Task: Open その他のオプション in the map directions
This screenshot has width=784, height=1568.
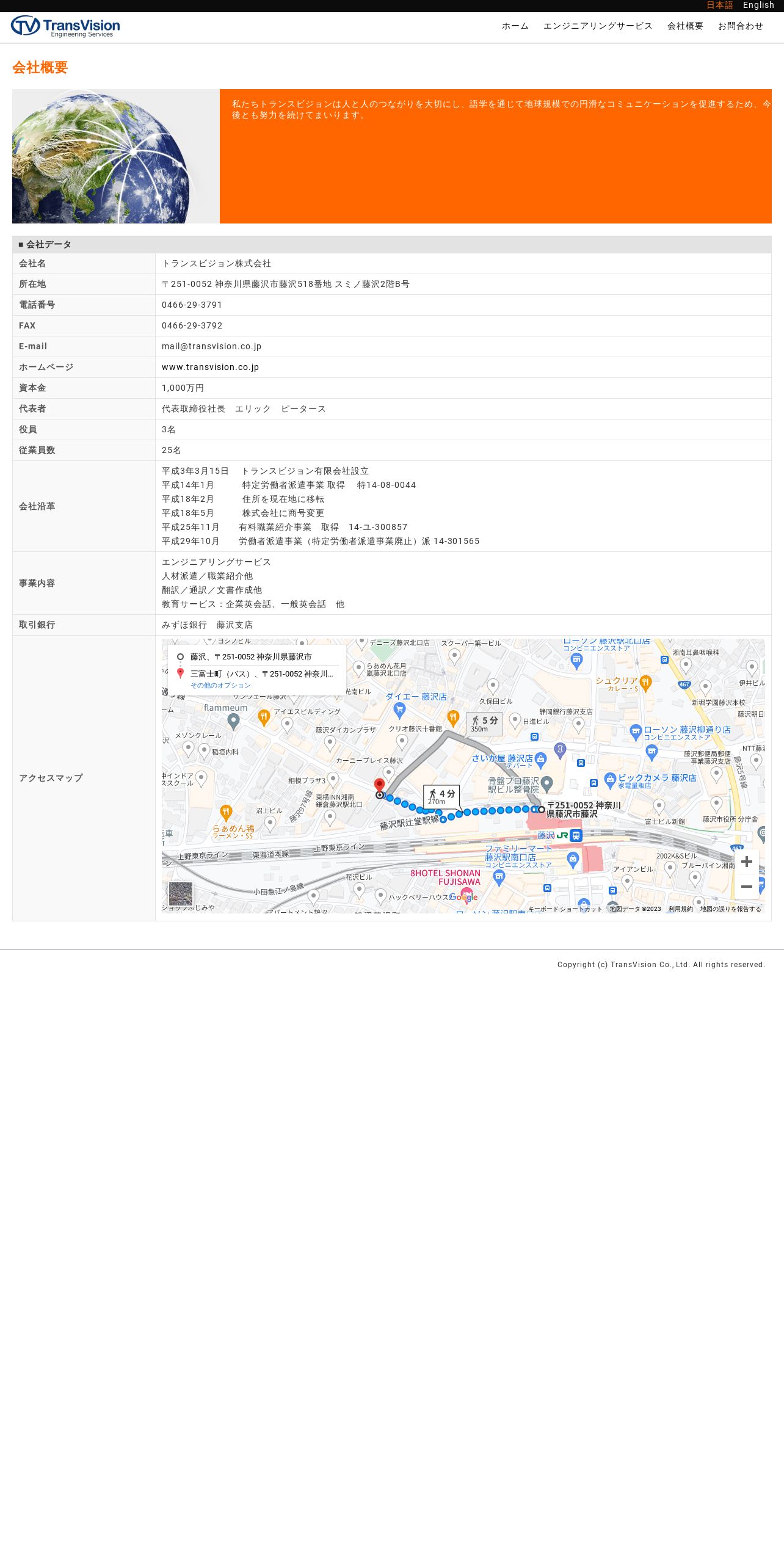Action: [220, 686]
